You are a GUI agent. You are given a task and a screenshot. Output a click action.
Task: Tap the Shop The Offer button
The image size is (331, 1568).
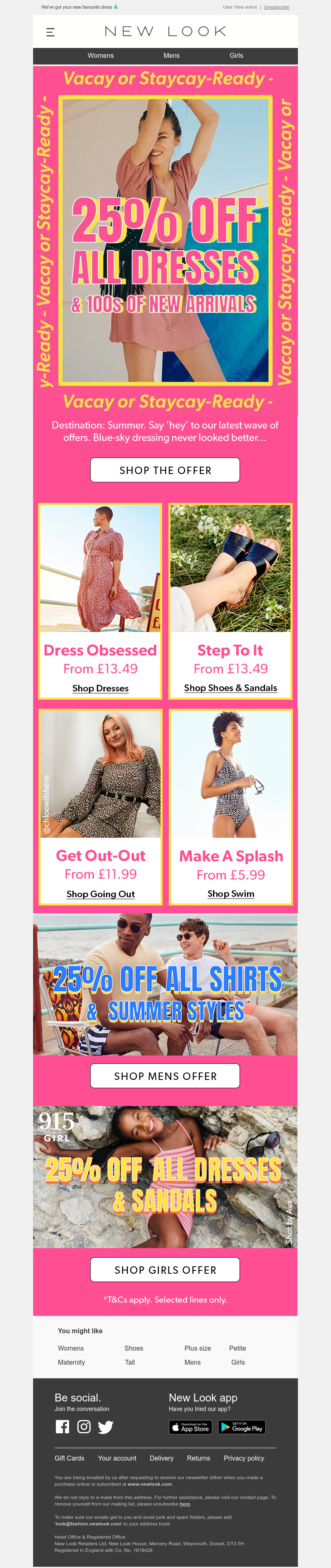tap(165, 470)
